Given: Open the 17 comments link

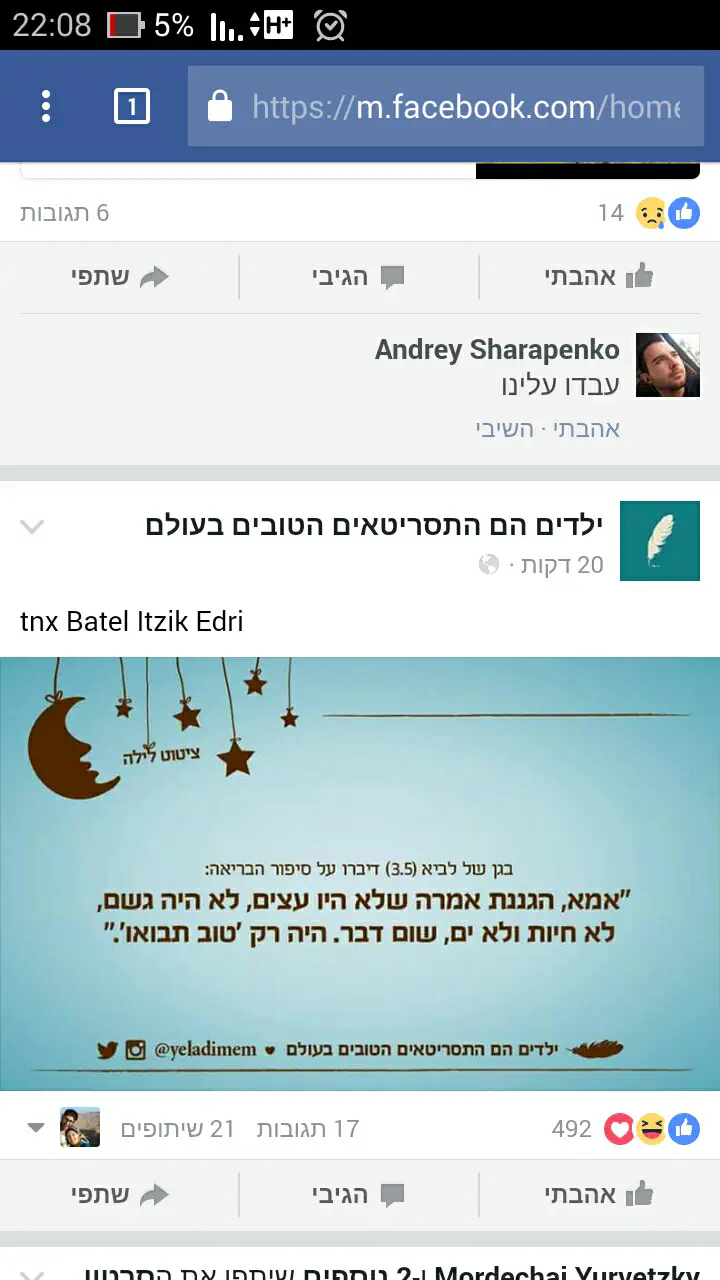Looking at the screenshot, I should click(x=308, y=1129).
